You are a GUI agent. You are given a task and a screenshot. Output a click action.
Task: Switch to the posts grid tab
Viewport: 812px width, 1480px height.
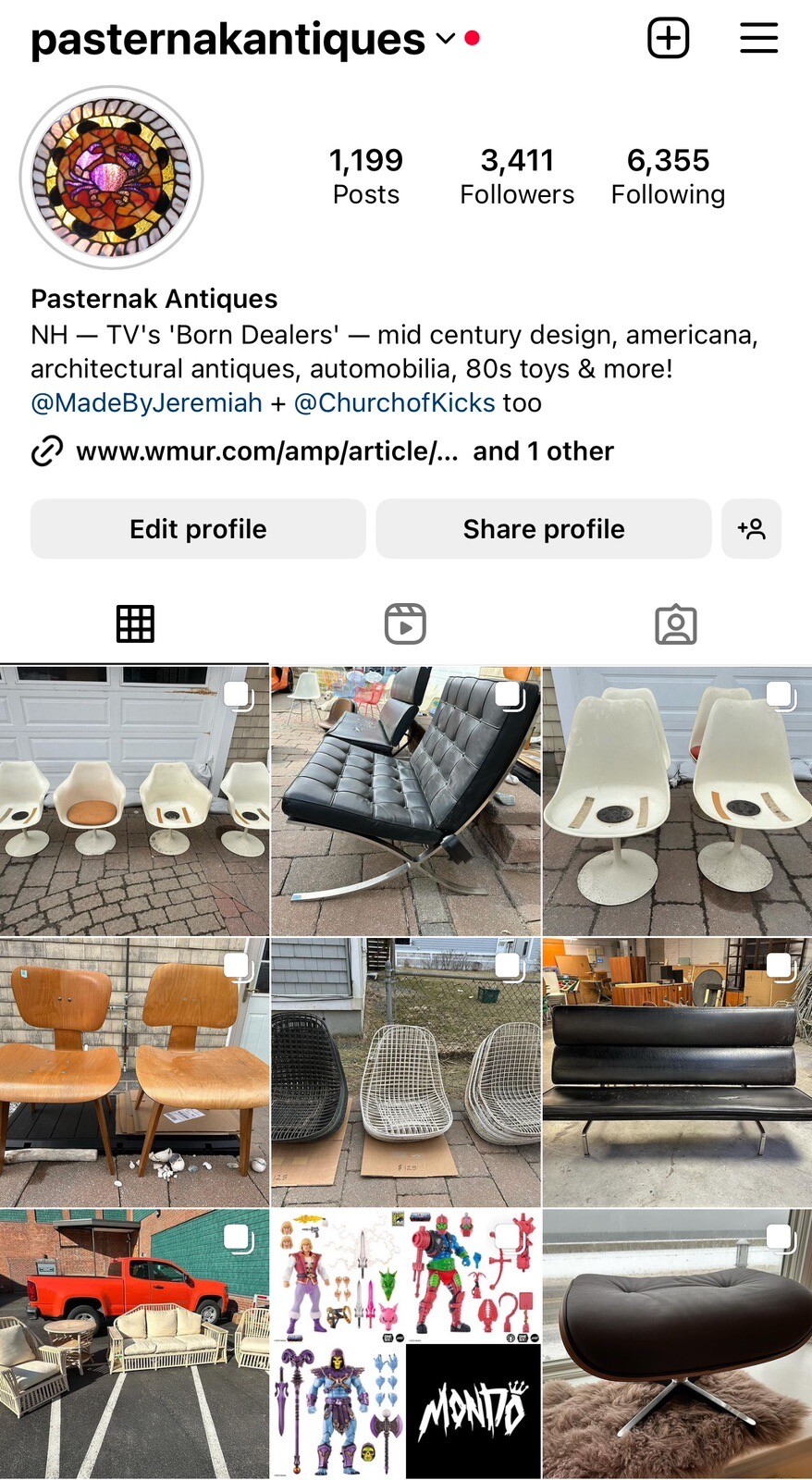tap(135, 624)
